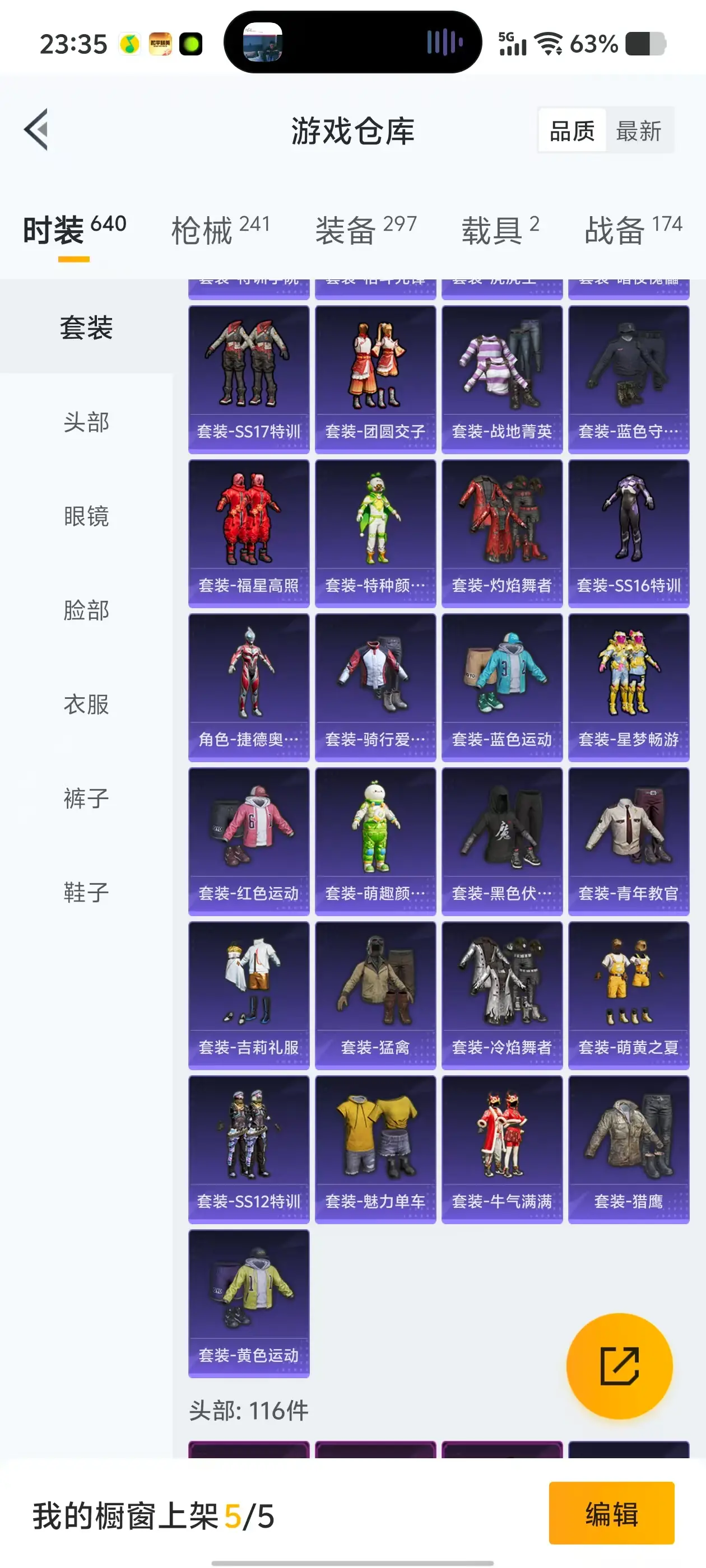Tap the orange floating share button

pyautogui.click(x=619, y=1366)
